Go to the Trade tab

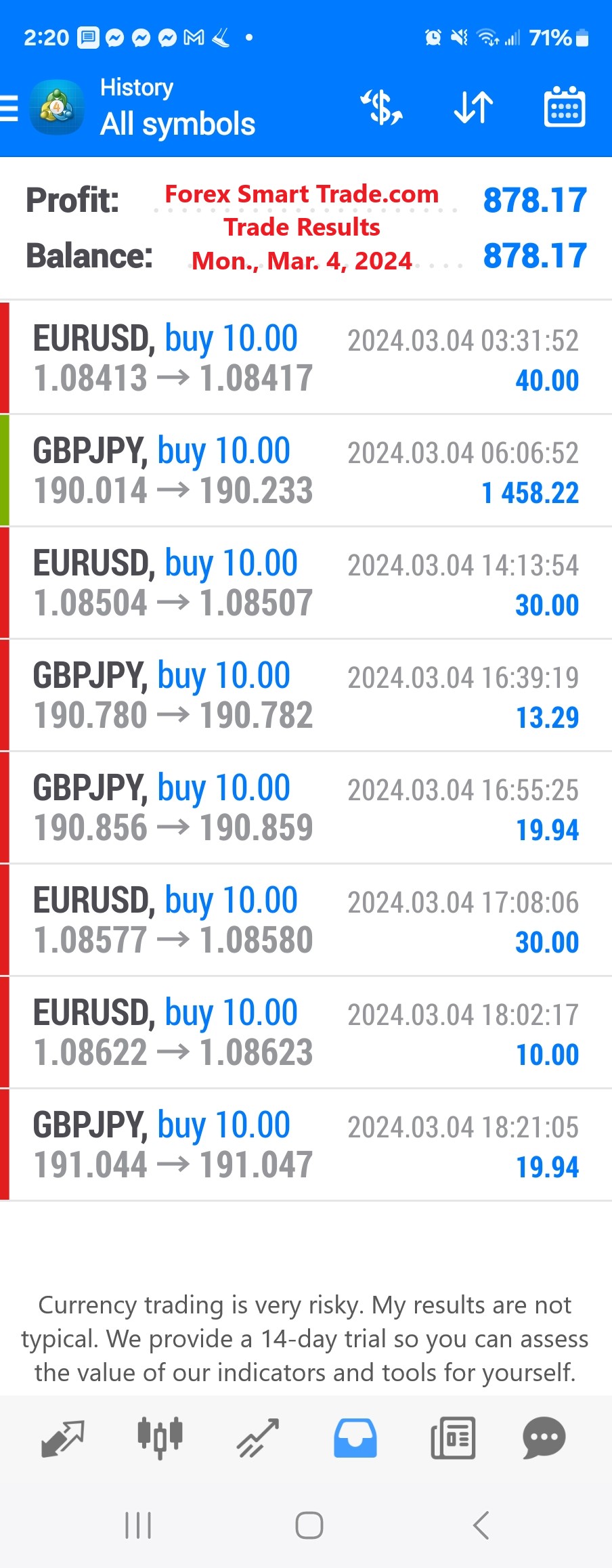(258, 1438)
